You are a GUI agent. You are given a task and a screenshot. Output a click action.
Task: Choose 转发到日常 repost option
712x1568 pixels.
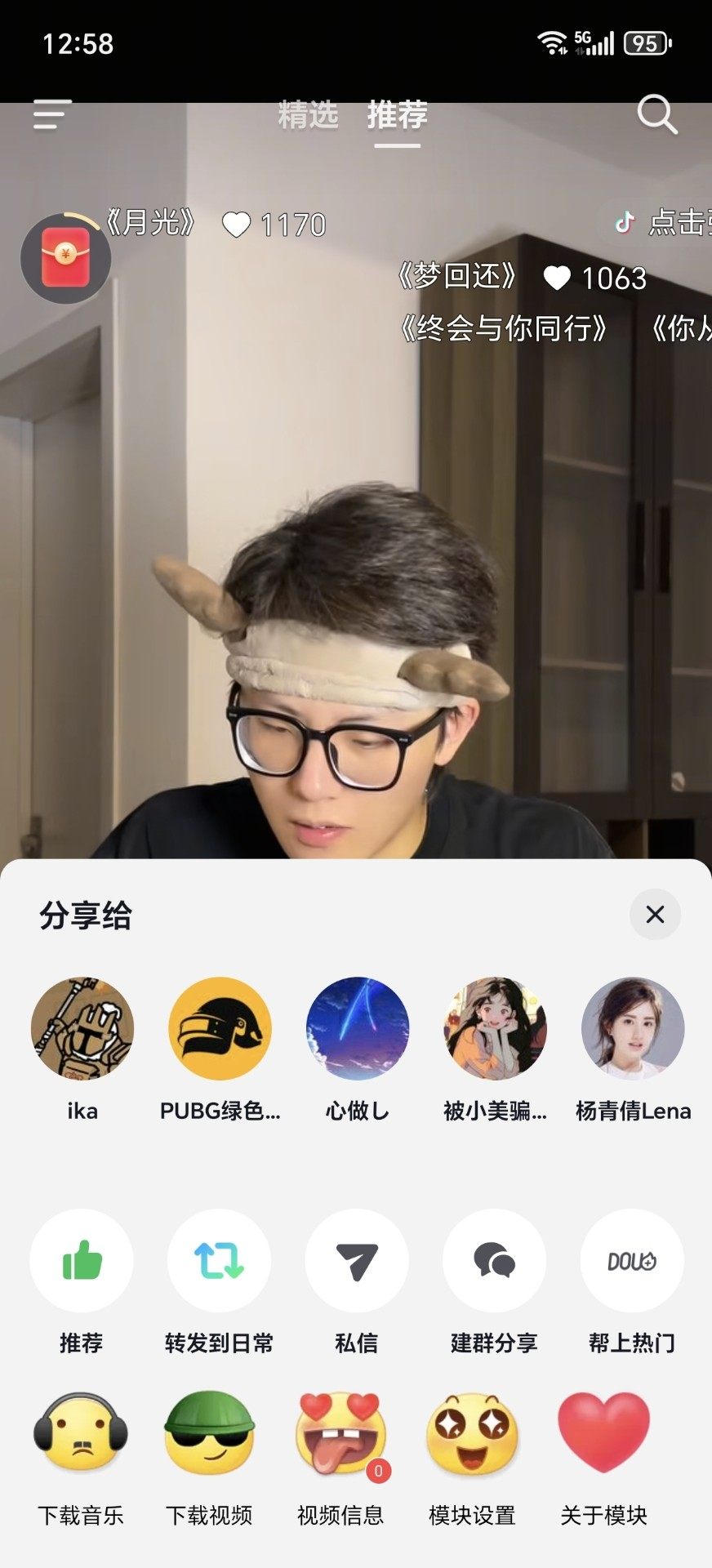219,1261
